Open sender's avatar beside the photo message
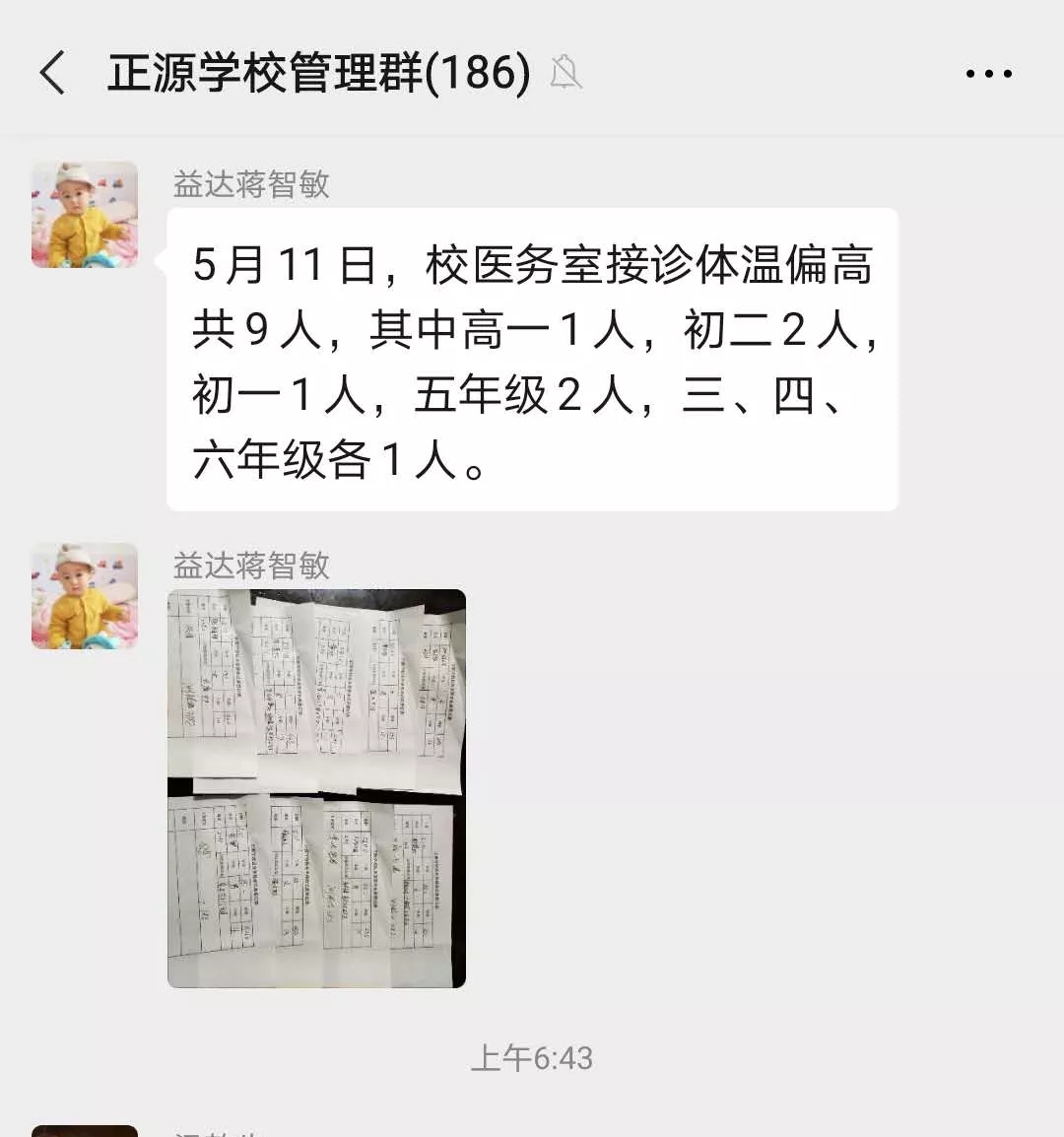 click(x=85, y=596)
